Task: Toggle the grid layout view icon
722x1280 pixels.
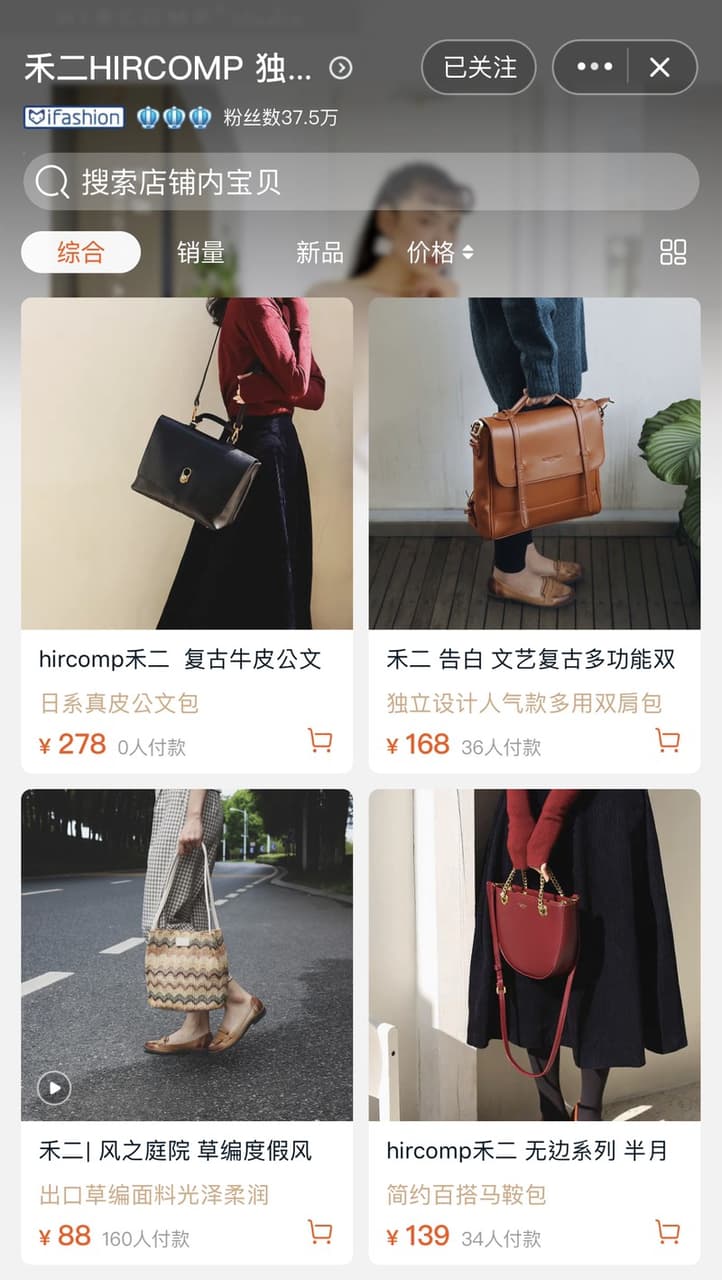Action: point(673,252)
